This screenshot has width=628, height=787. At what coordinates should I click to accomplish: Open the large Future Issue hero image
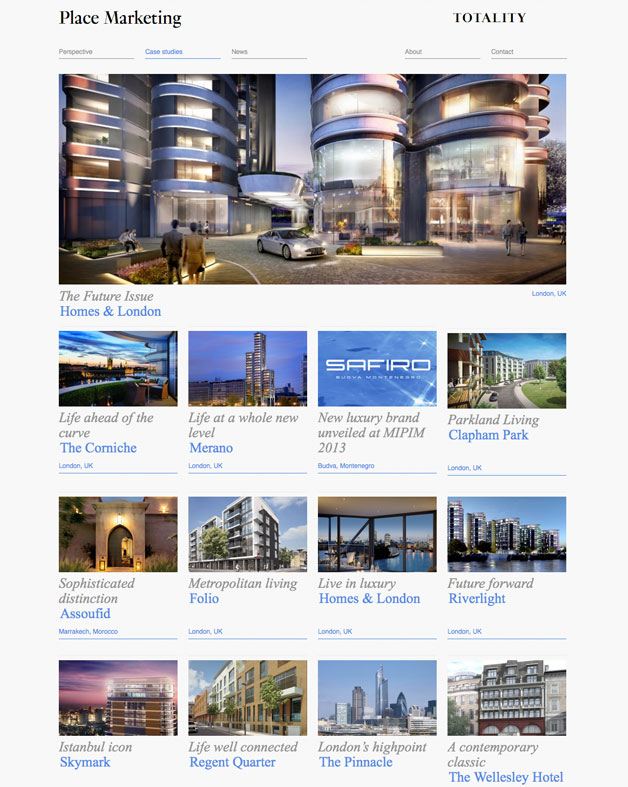coord(312,179)
